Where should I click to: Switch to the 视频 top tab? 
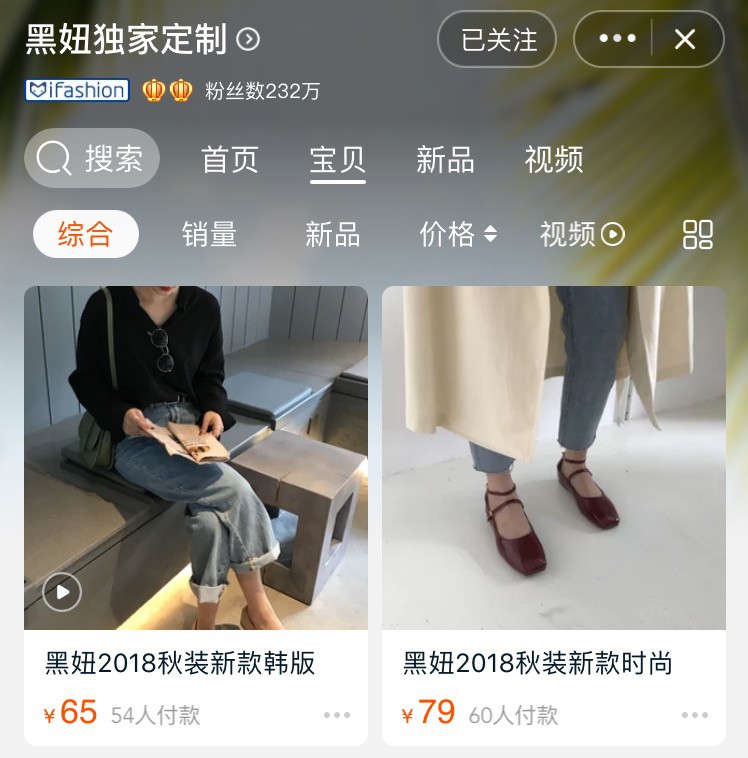click(x=554, y=160)
